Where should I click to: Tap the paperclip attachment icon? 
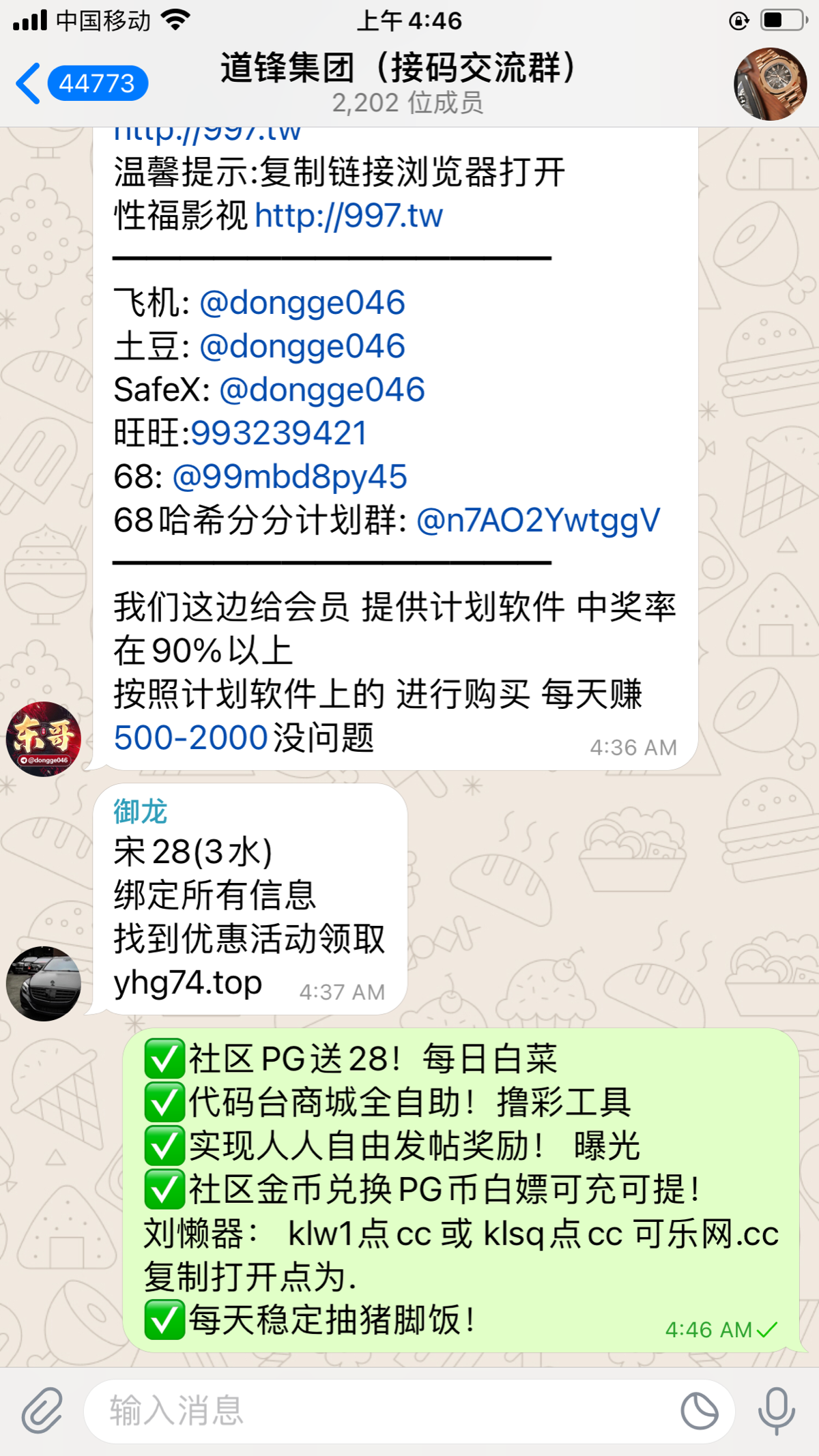(x=42, y=1411)
